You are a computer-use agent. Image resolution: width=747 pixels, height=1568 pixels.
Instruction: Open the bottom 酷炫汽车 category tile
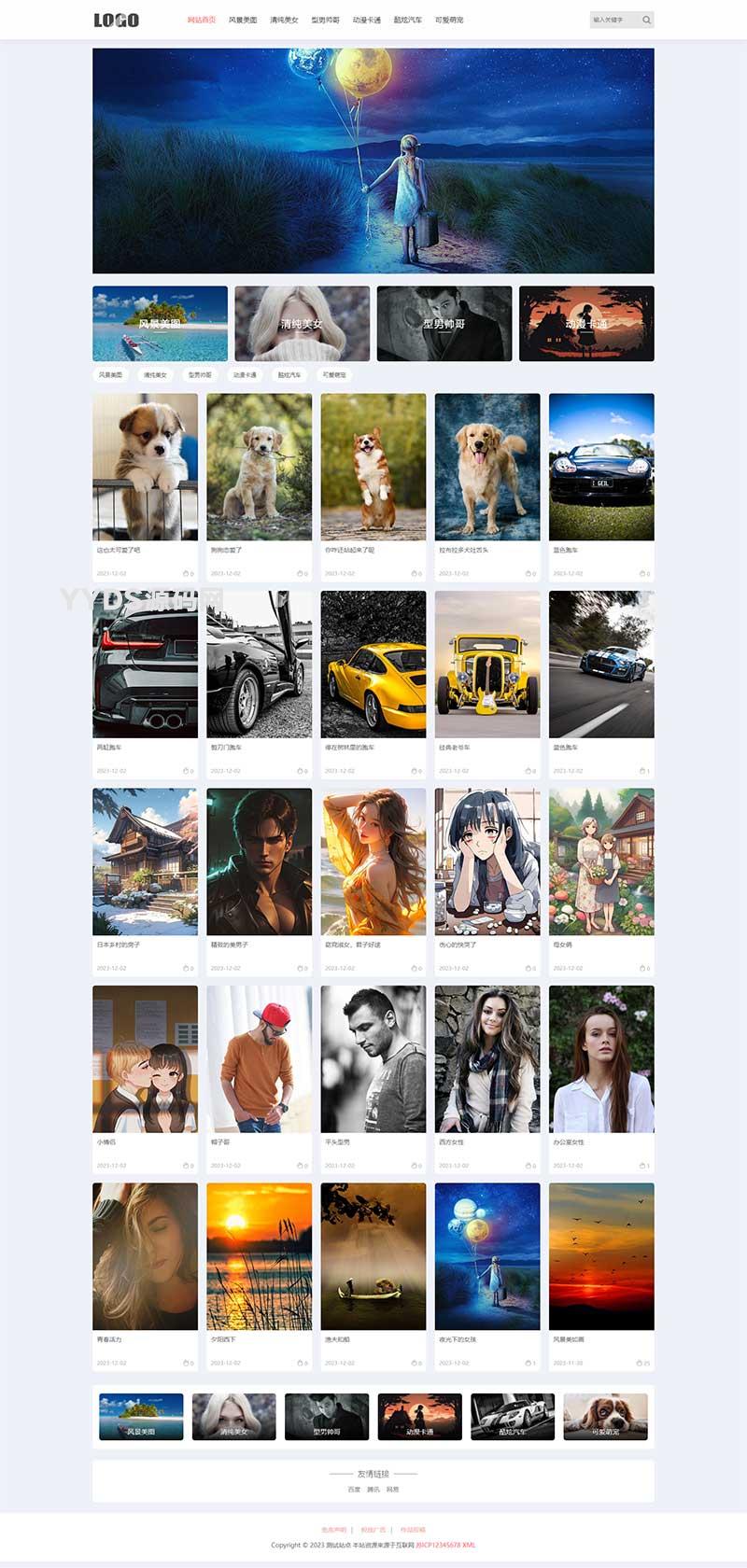click(513, 1416)
